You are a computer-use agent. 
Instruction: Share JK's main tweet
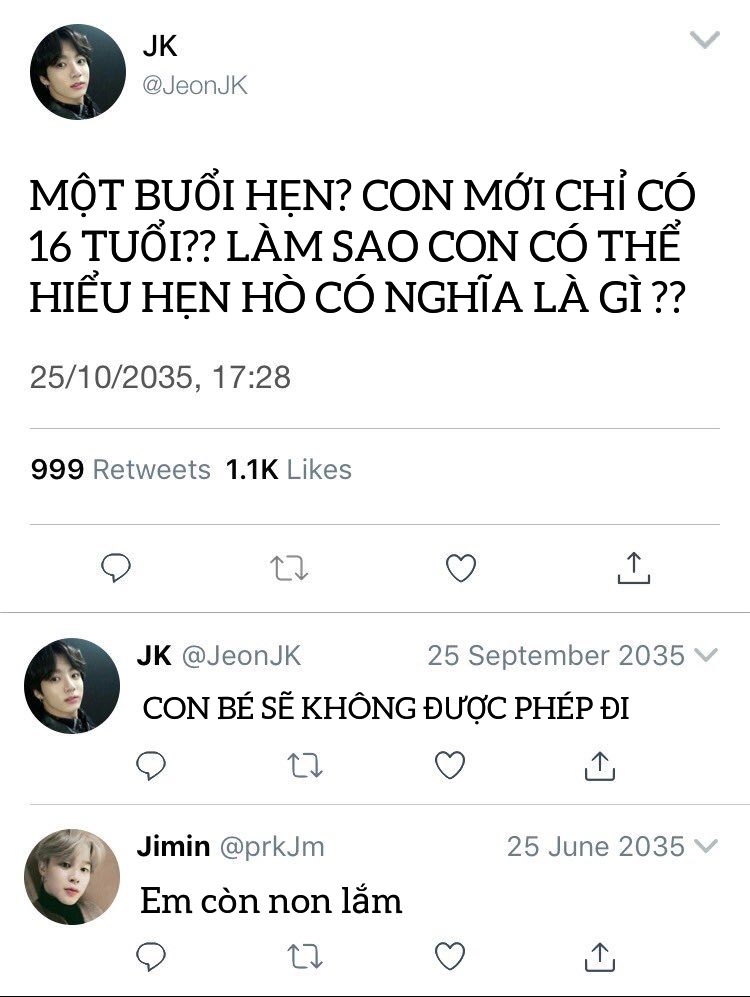click(634, 568)
